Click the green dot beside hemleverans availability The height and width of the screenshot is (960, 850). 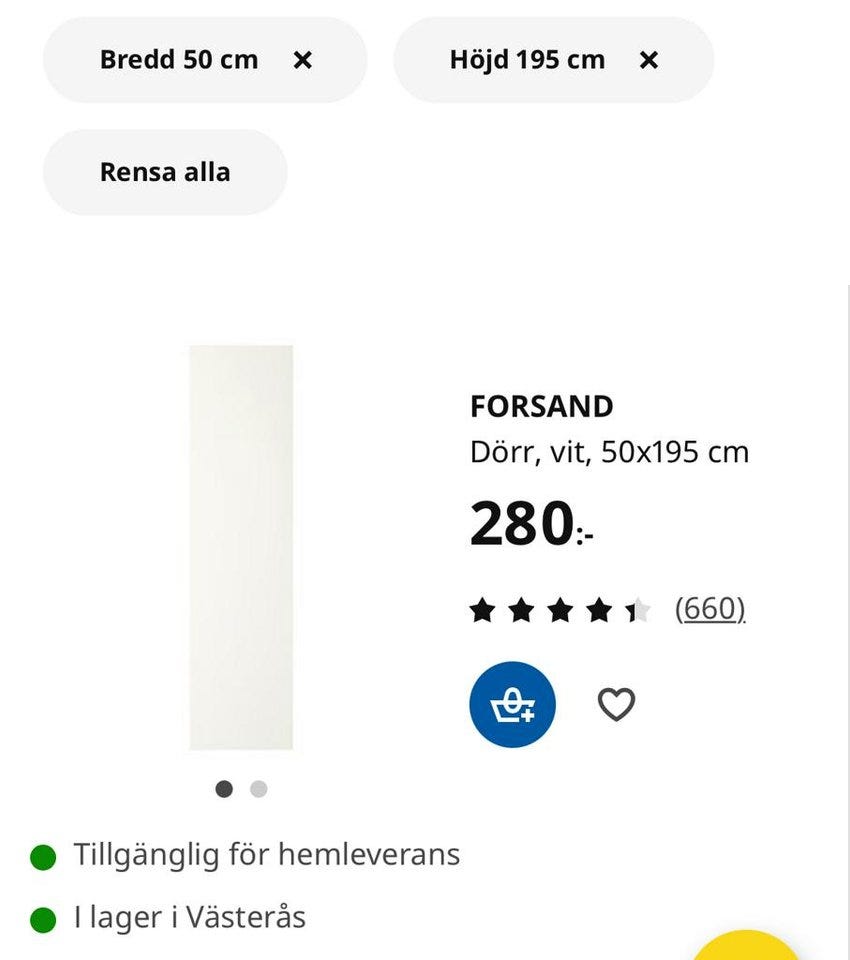tap(44, 855)
